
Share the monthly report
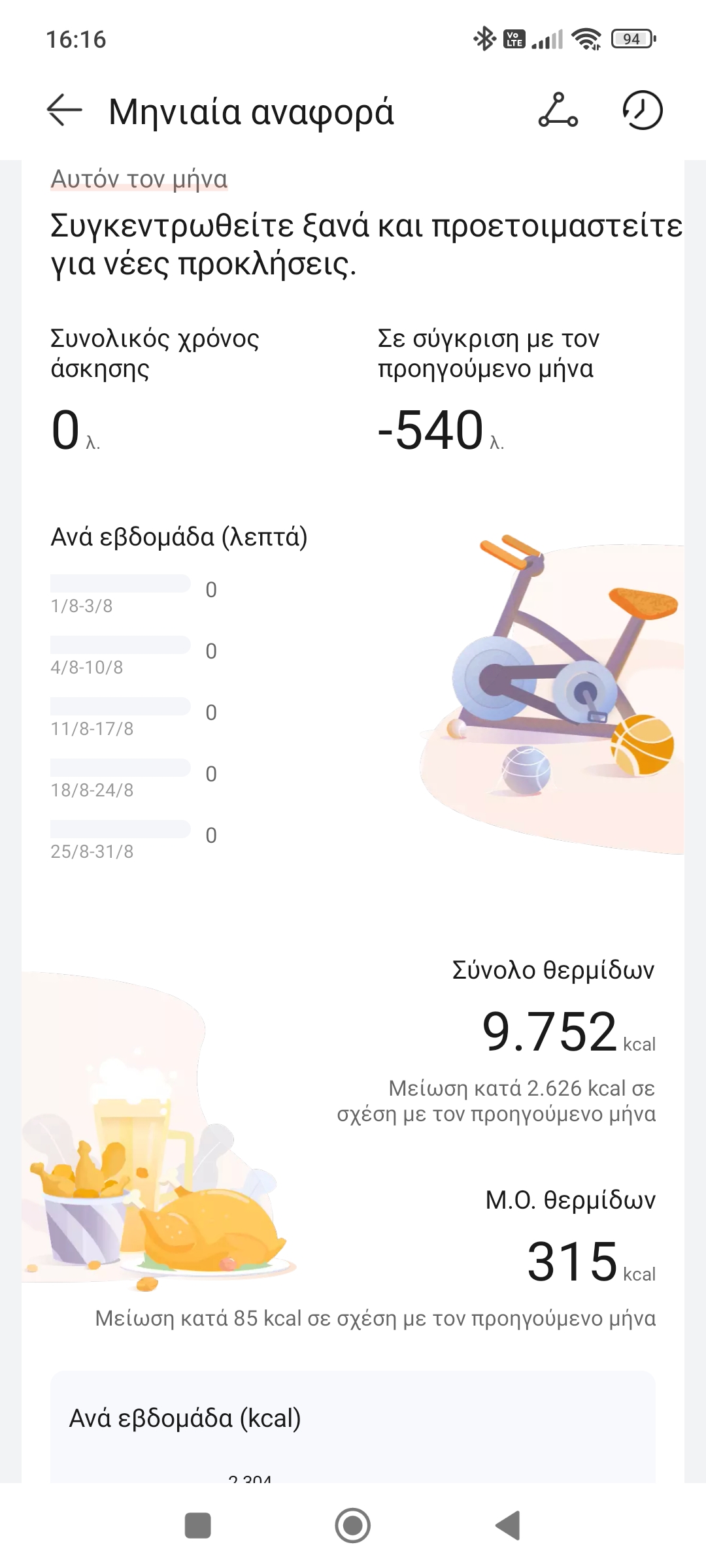(x=558, y=110)
